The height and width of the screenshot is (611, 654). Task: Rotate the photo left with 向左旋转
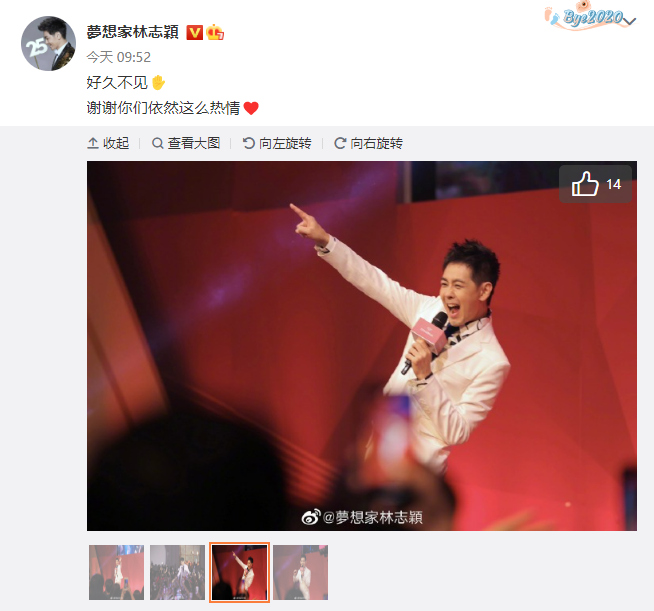277,143
